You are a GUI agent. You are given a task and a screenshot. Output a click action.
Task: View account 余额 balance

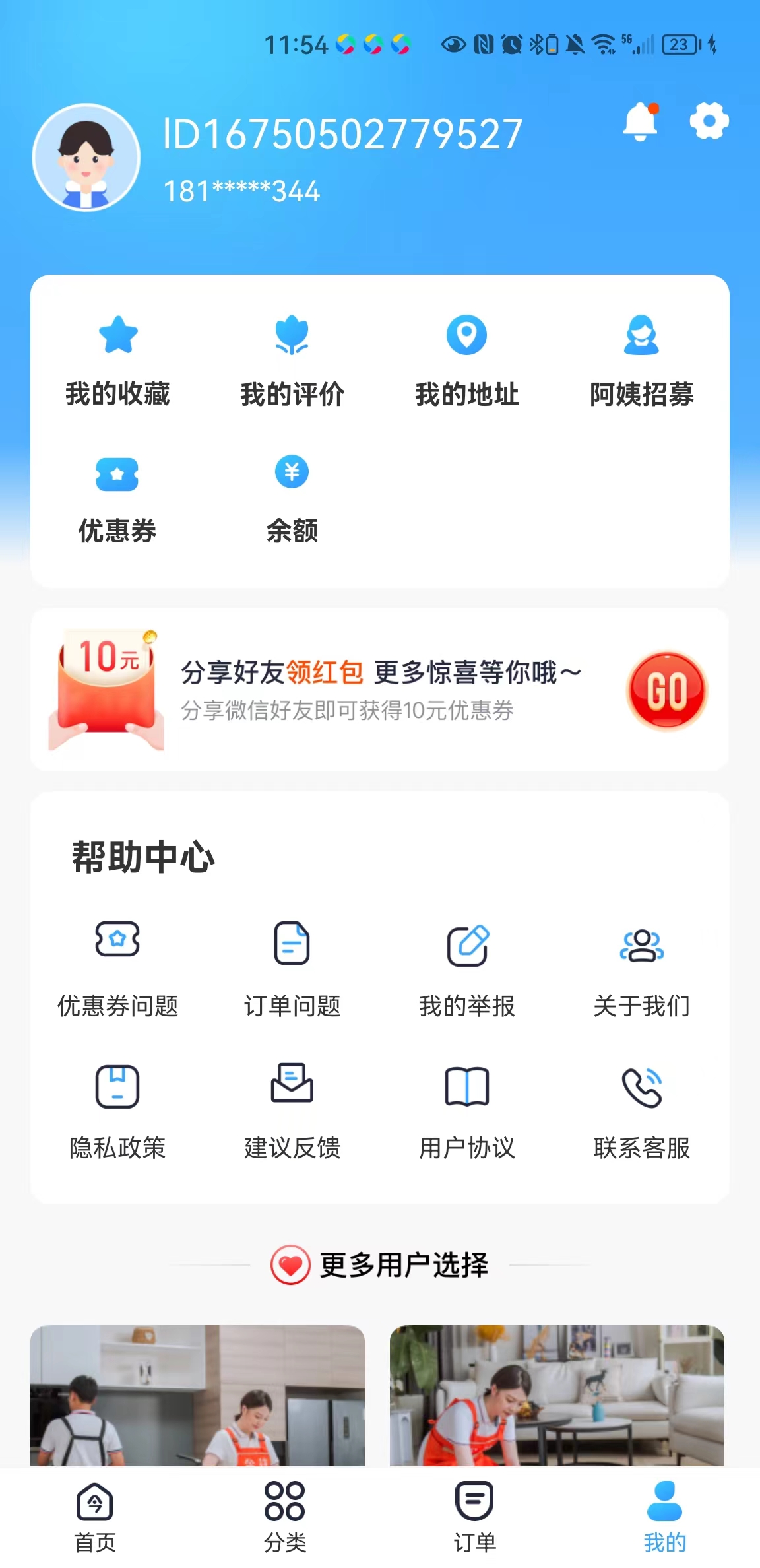292,499
